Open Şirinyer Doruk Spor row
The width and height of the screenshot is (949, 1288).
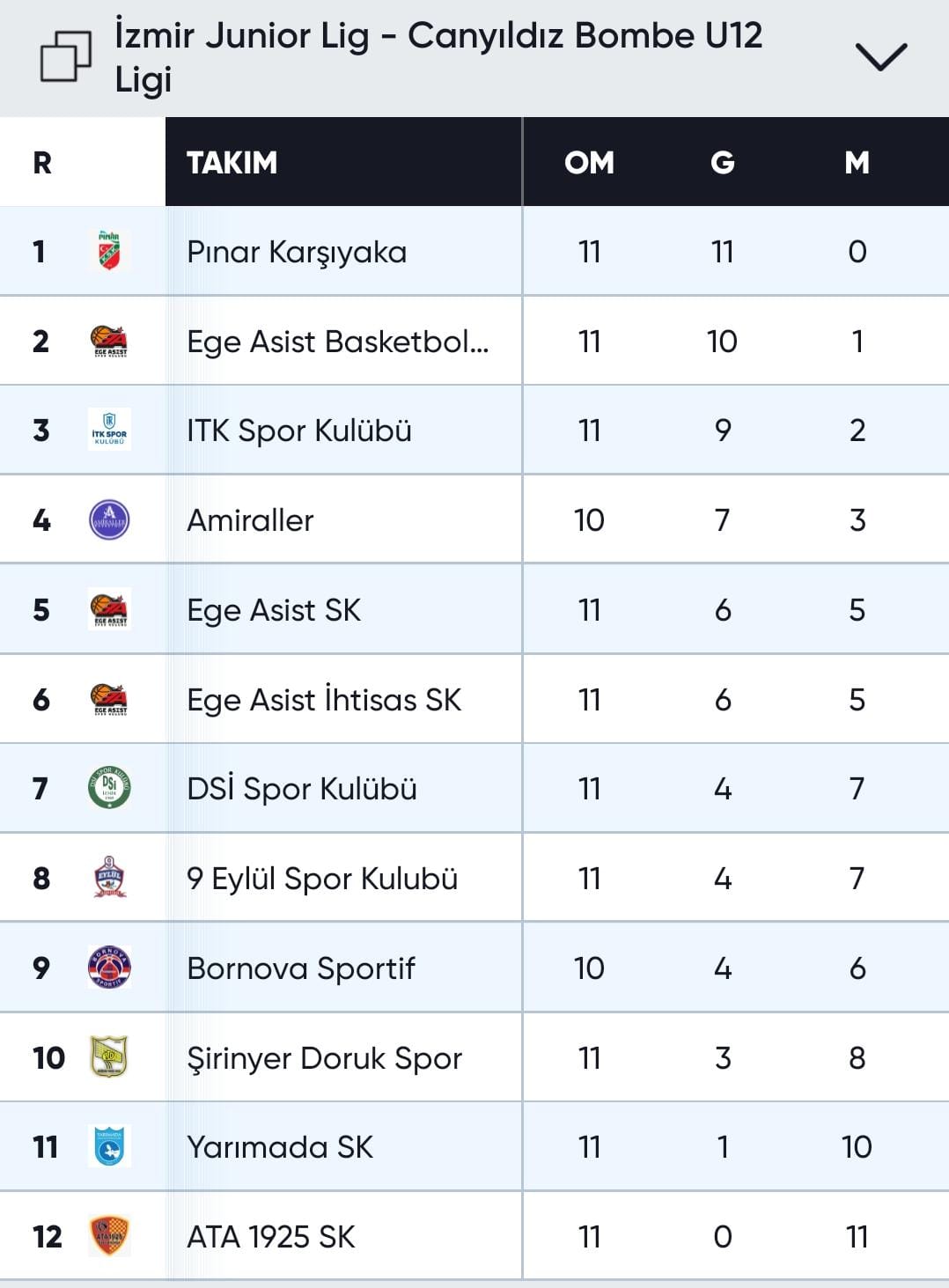(x=324, y=1058)
